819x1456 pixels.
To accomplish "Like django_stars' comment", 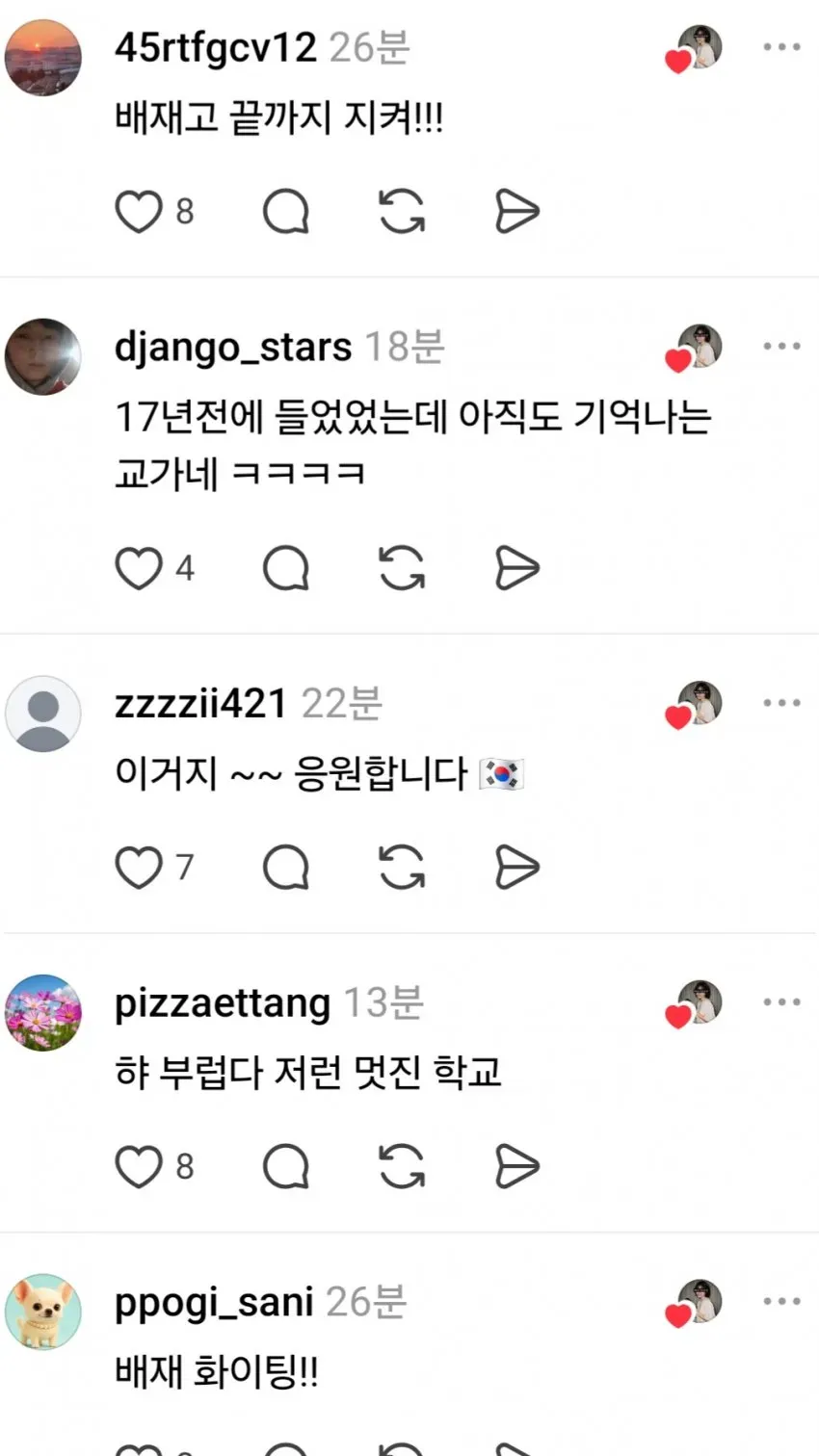I will tap(139, 568).
